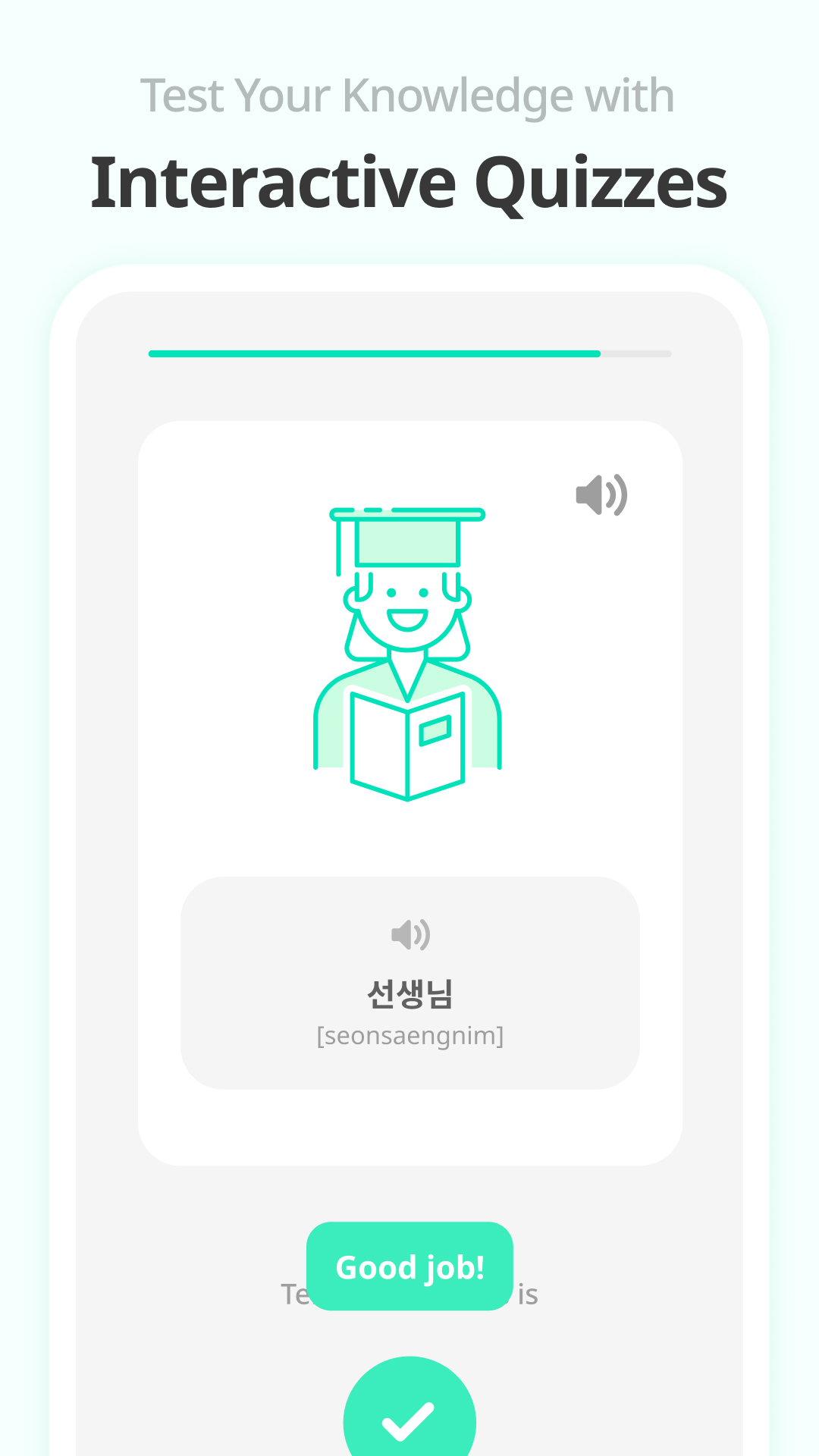Play the question audio via top speaker icon
Image resolution: width=819 pixels, height=1456 pixels.
(601, 494)
